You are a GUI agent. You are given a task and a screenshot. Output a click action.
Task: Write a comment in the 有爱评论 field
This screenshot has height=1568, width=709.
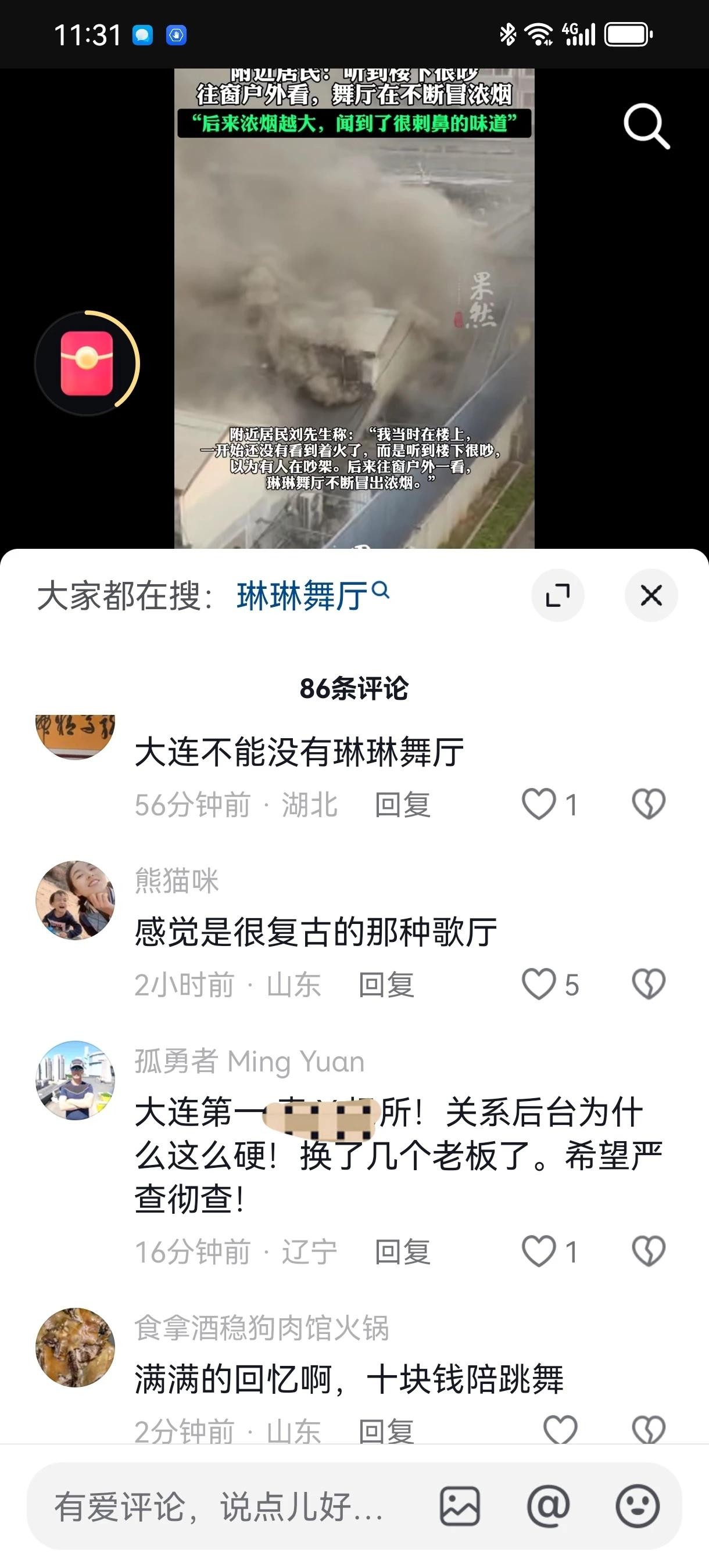219,1506
